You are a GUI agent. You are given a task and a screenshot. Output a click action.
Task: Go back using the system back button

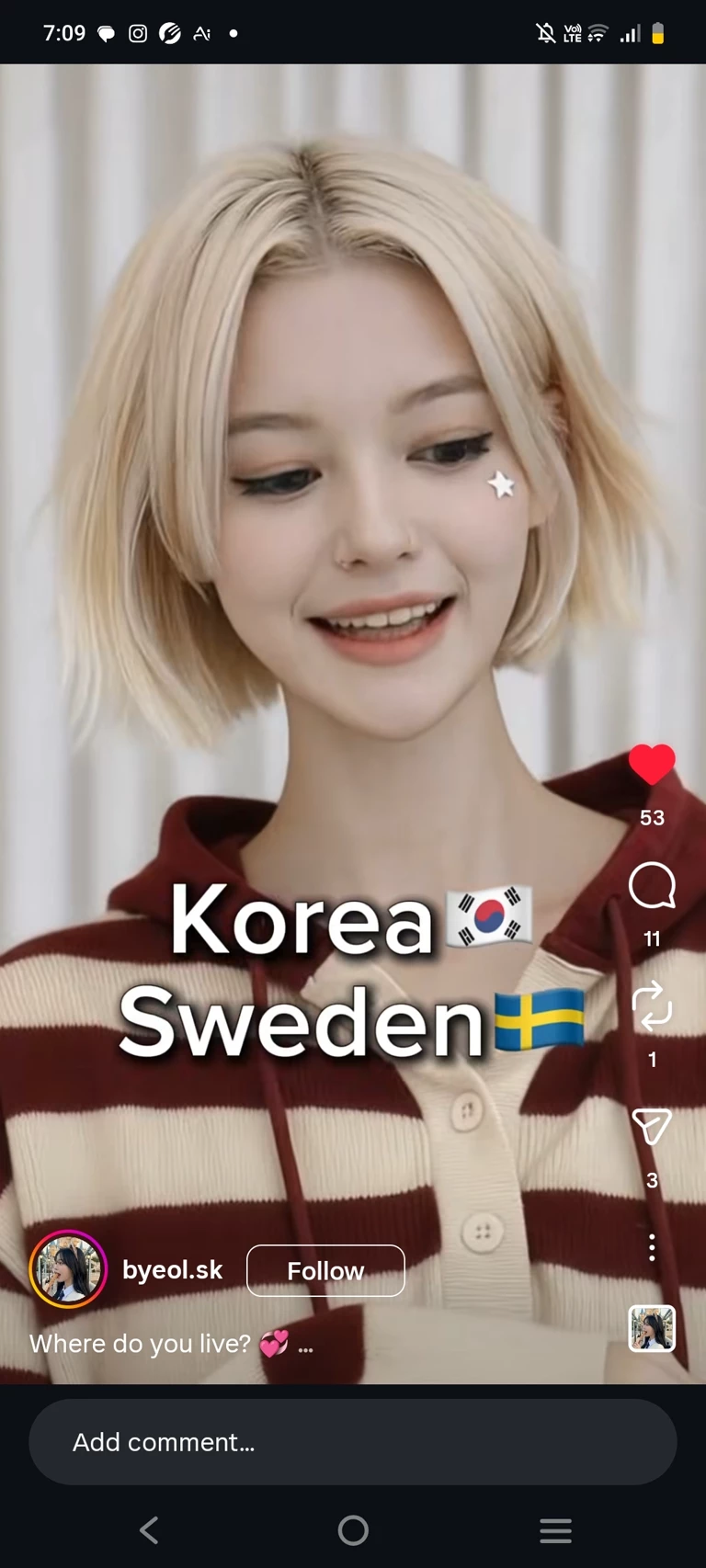[149, 1530]
